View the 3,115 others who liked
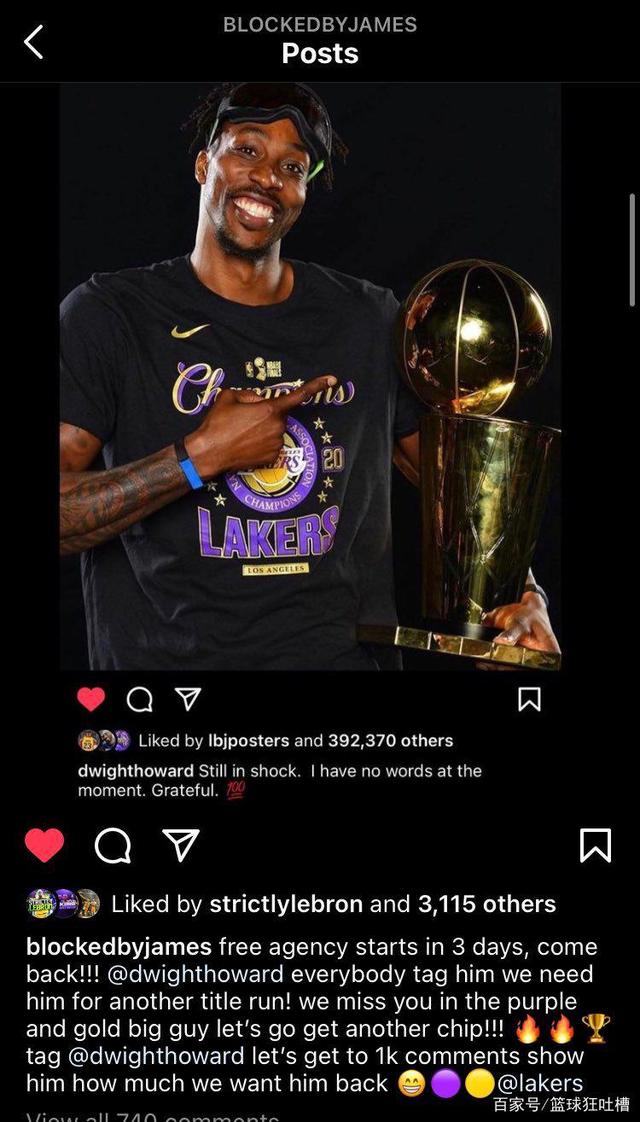640x1122 pixels. [487, 904]
